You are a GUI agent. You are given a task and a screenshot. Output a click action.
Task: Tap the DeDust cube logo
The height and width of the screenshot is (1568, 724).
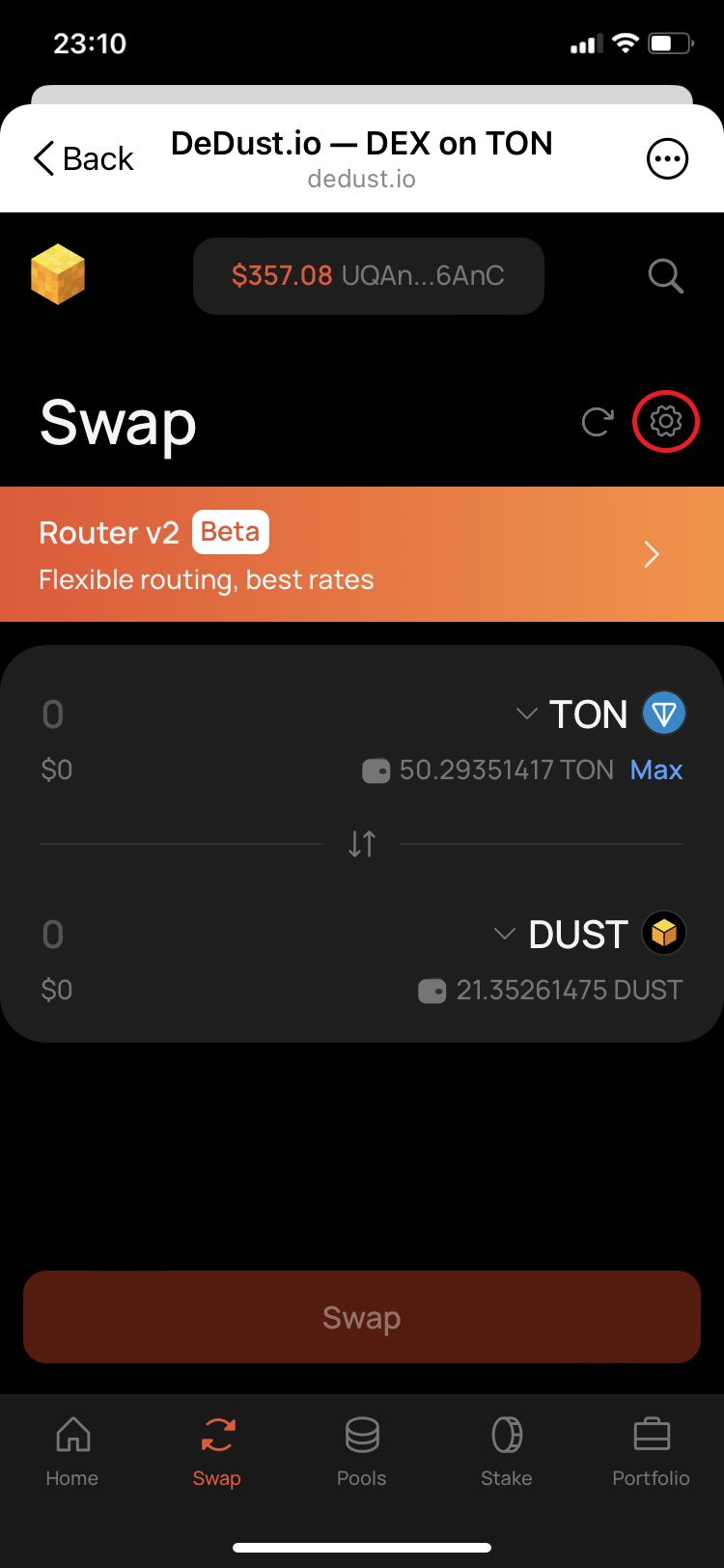coord(58,275)
